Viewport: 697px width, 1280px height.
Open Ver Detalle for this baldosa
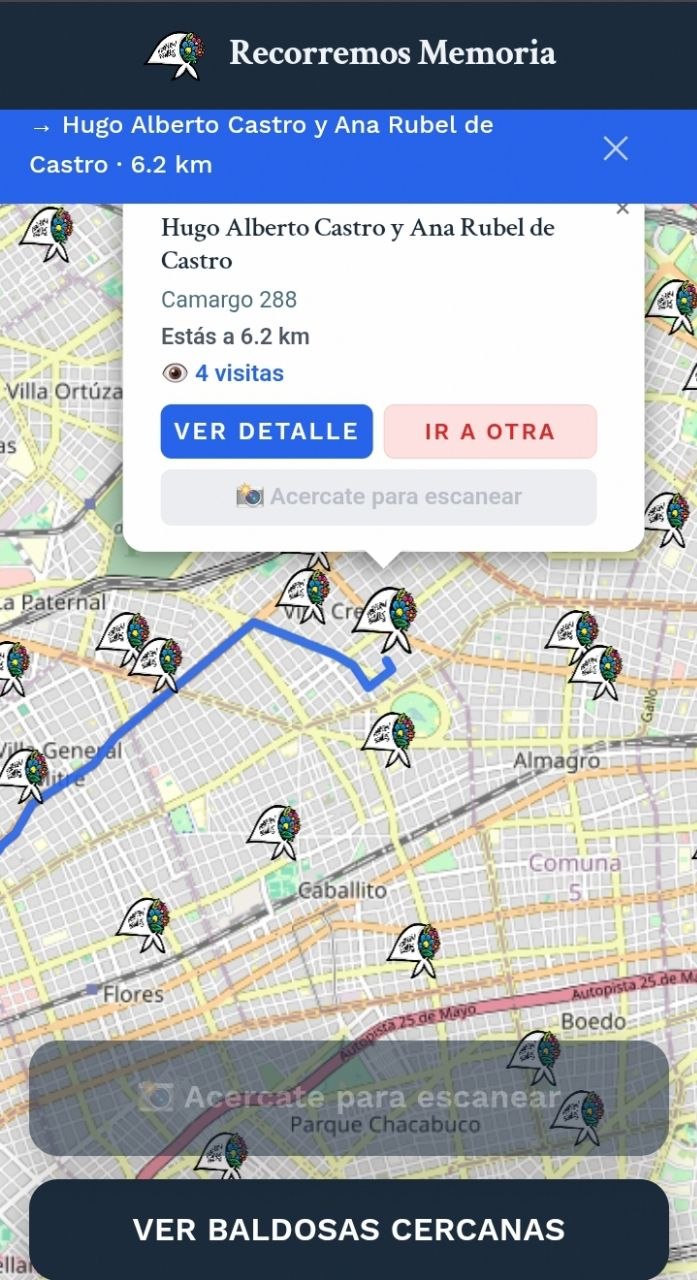point(266,432)
